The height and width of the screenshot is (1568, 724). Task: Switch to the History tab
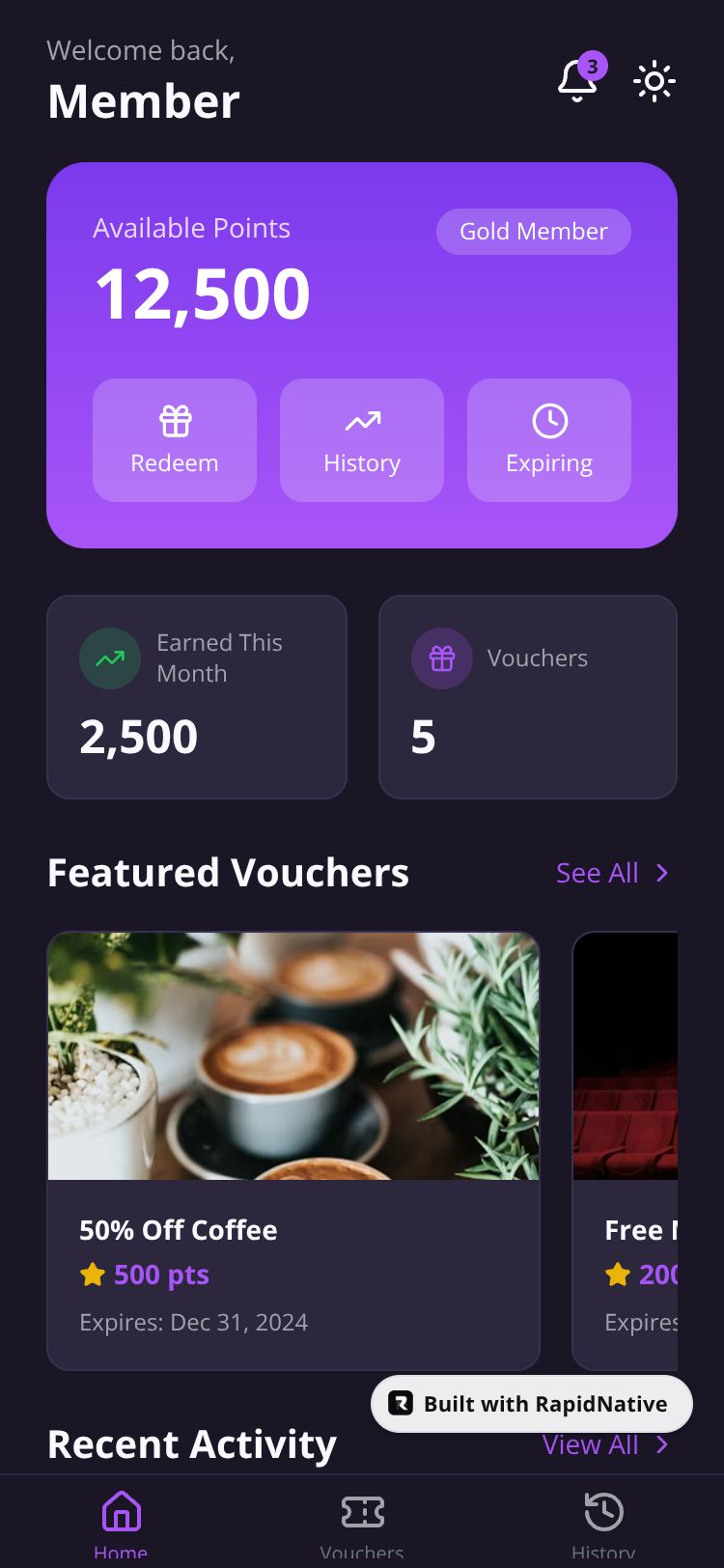pyautogui.click(x=603, y=1524)
